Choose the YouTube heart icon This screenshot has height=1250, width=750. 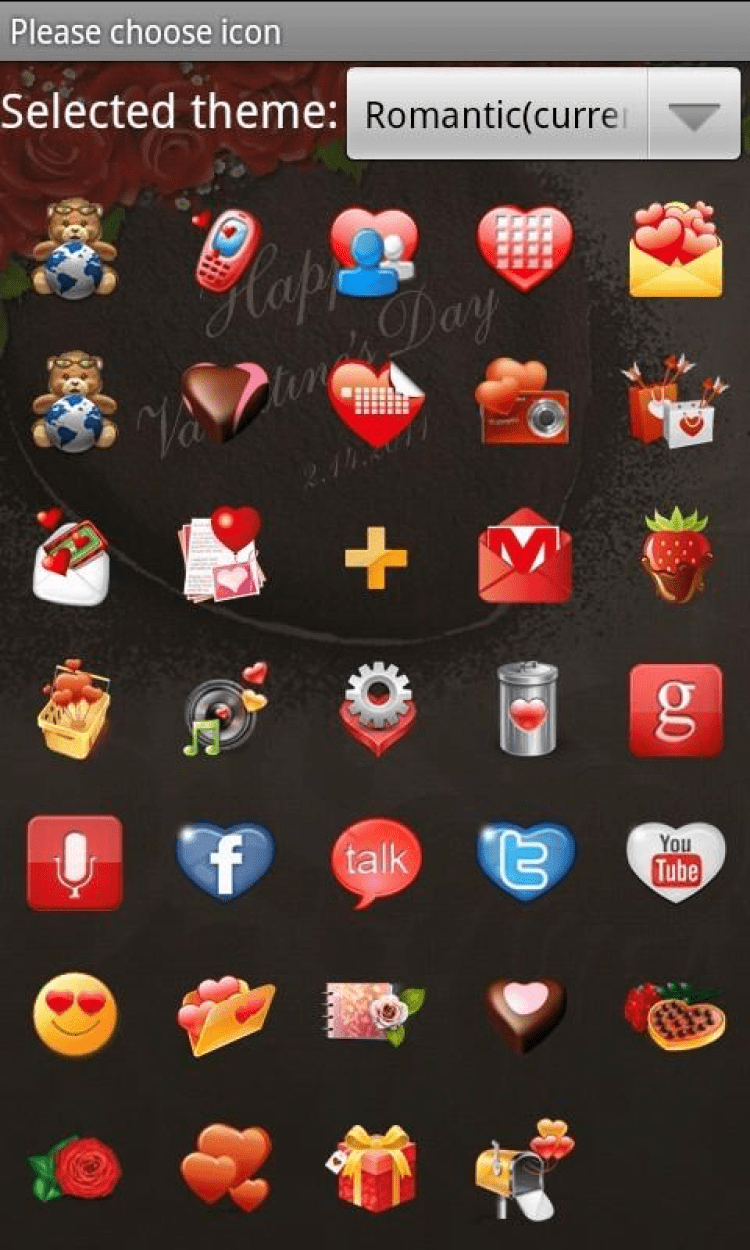tap(675, 862)
